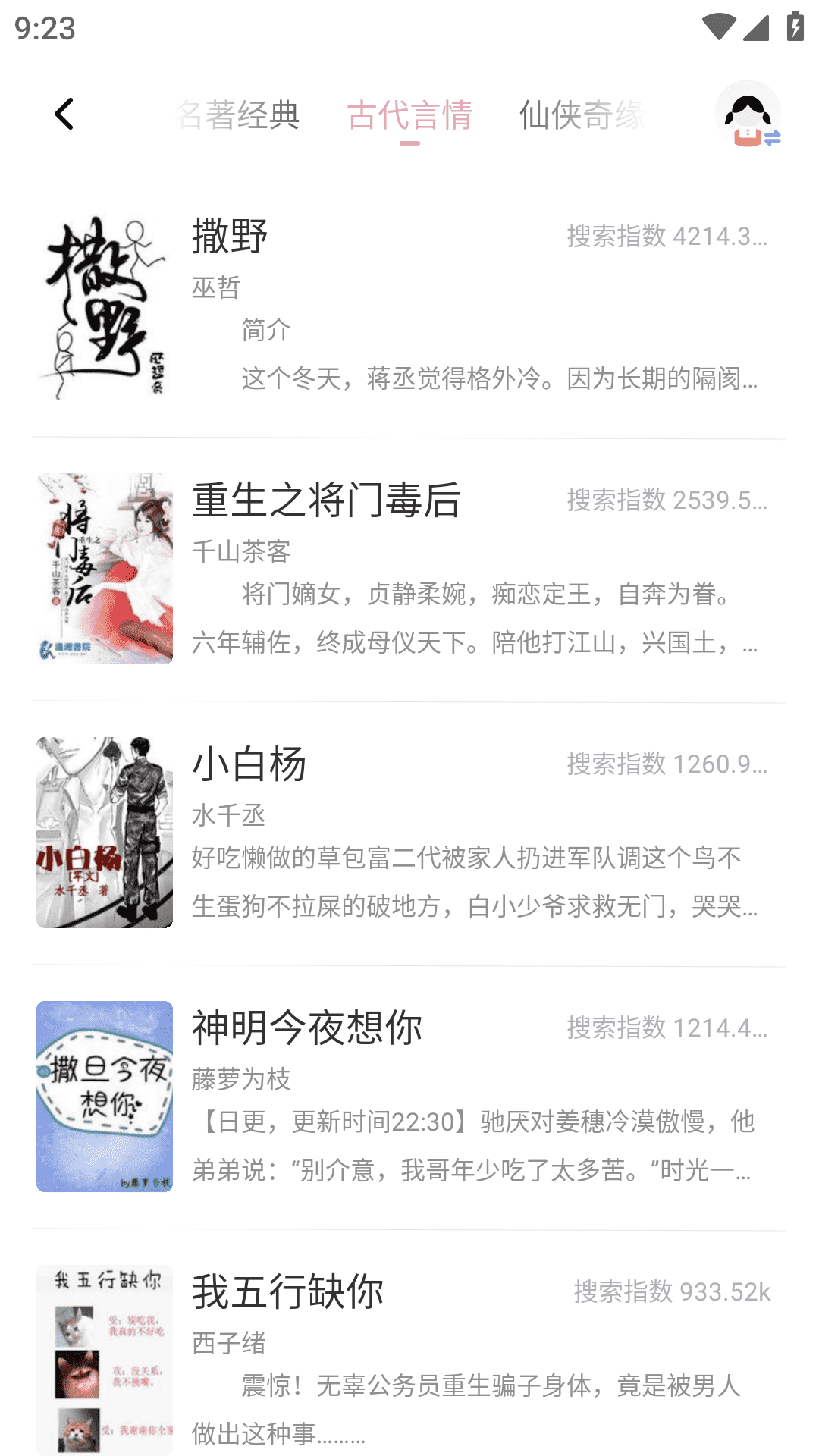Open the book 神明今夜想你

point(409,1097)
